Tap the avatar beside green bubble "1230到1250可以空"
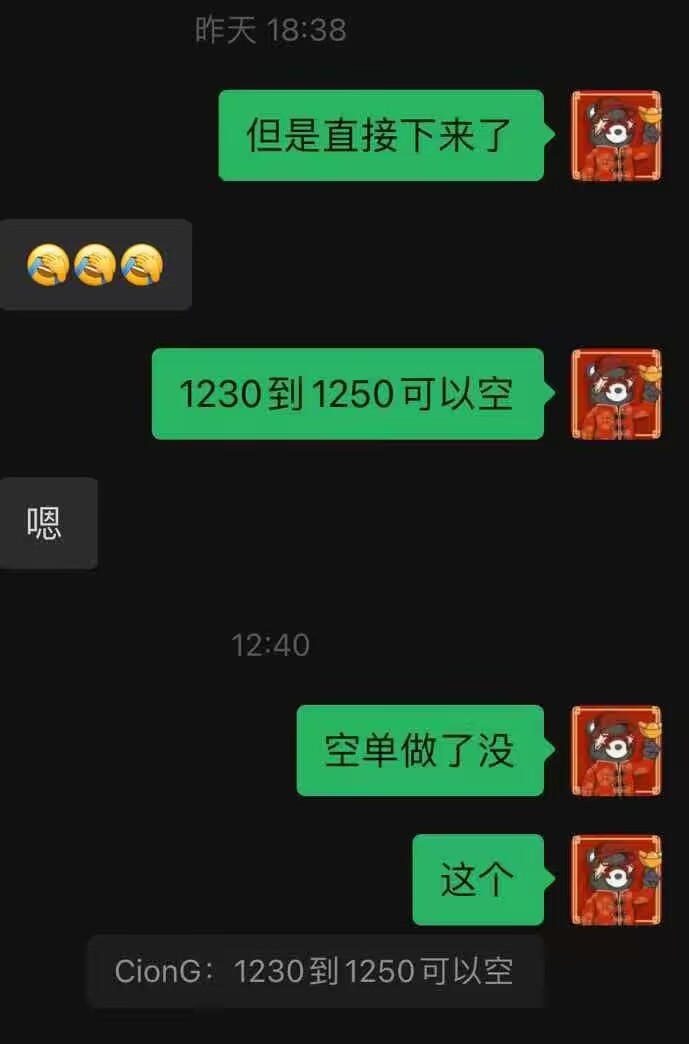Screen dimensions: 689x1044 point(616,394)
